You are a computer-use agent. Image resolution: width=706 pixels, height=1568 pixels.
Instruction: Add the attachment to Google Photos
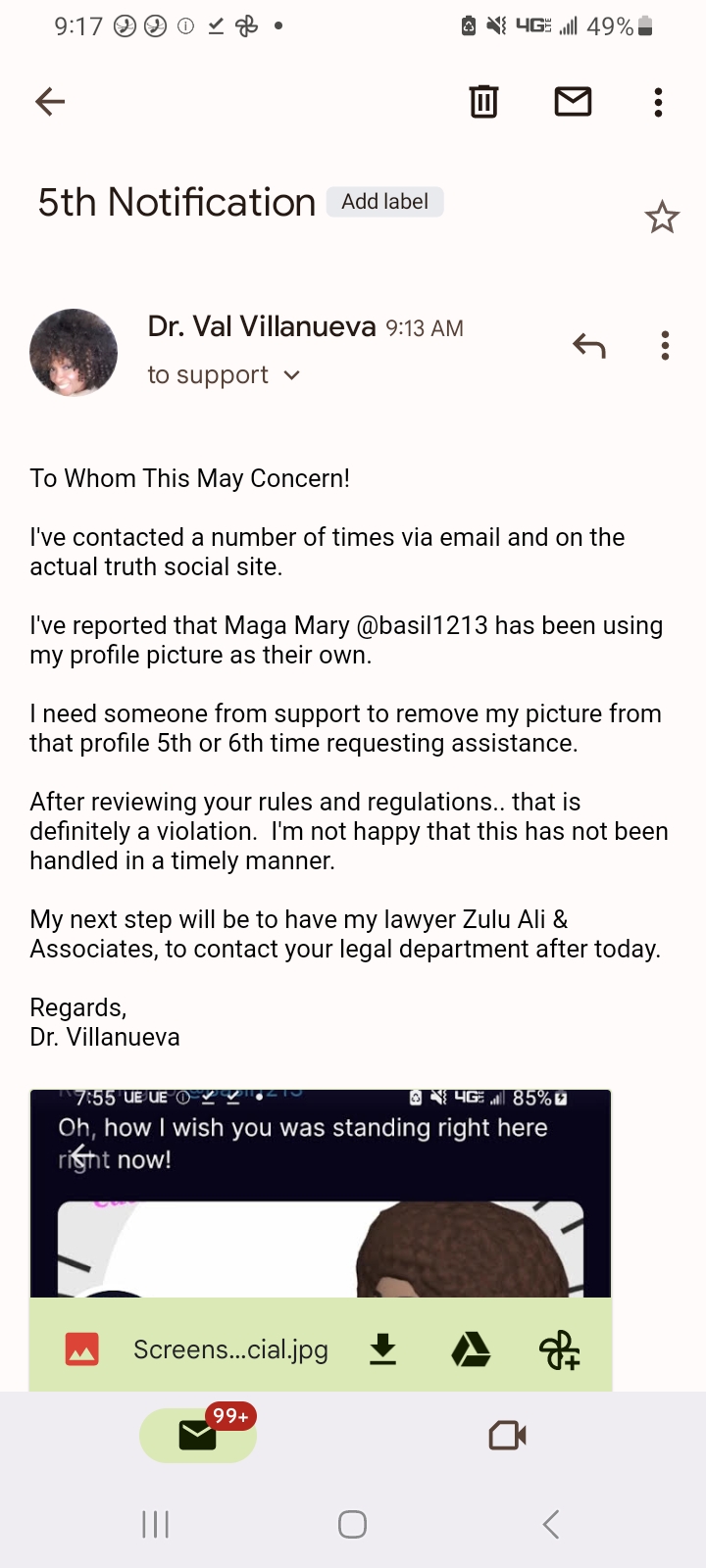pyautogui.click(x=560, y=1349)
